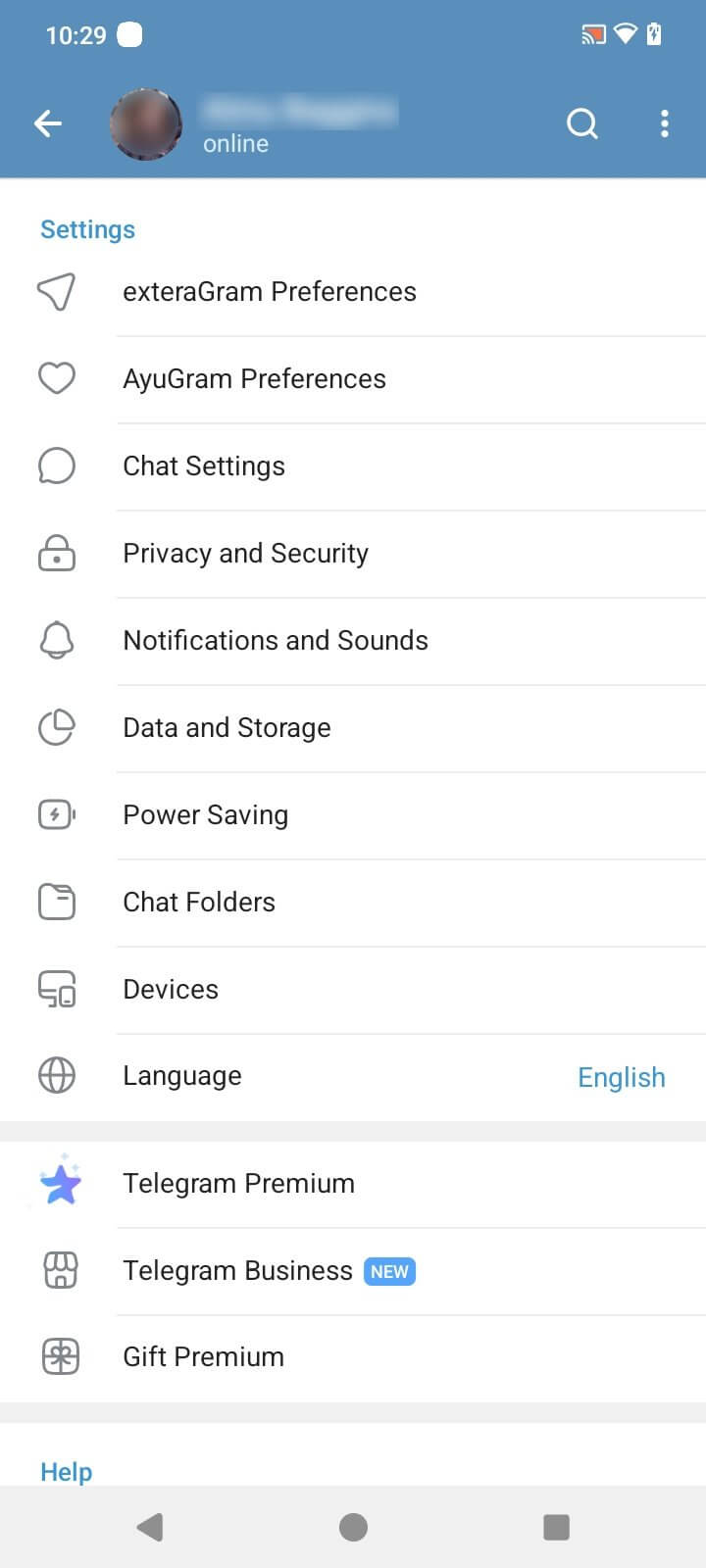Click the pie chart Data and Storage icon

[56, 727]
